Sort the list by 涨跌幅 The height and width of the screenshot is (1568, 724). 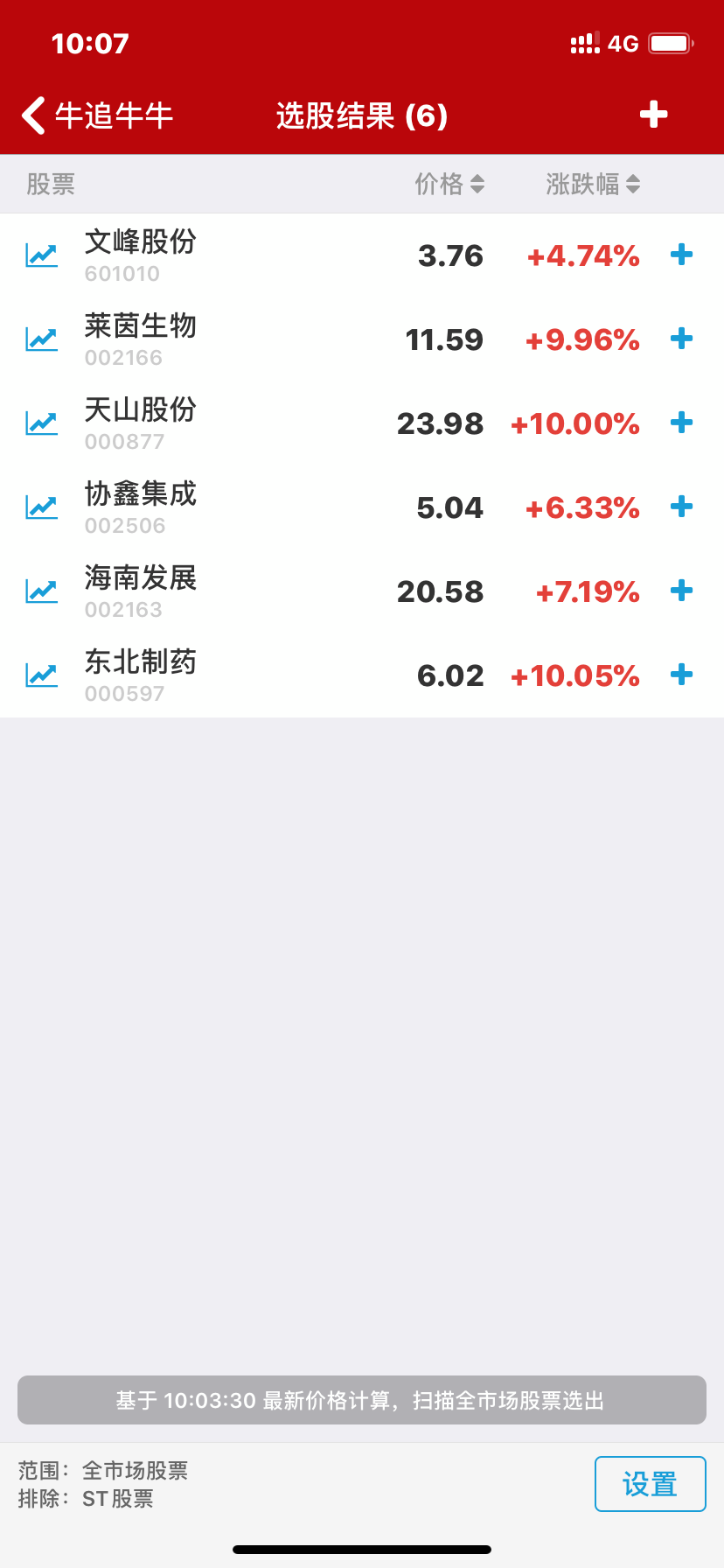click(594, 184)
